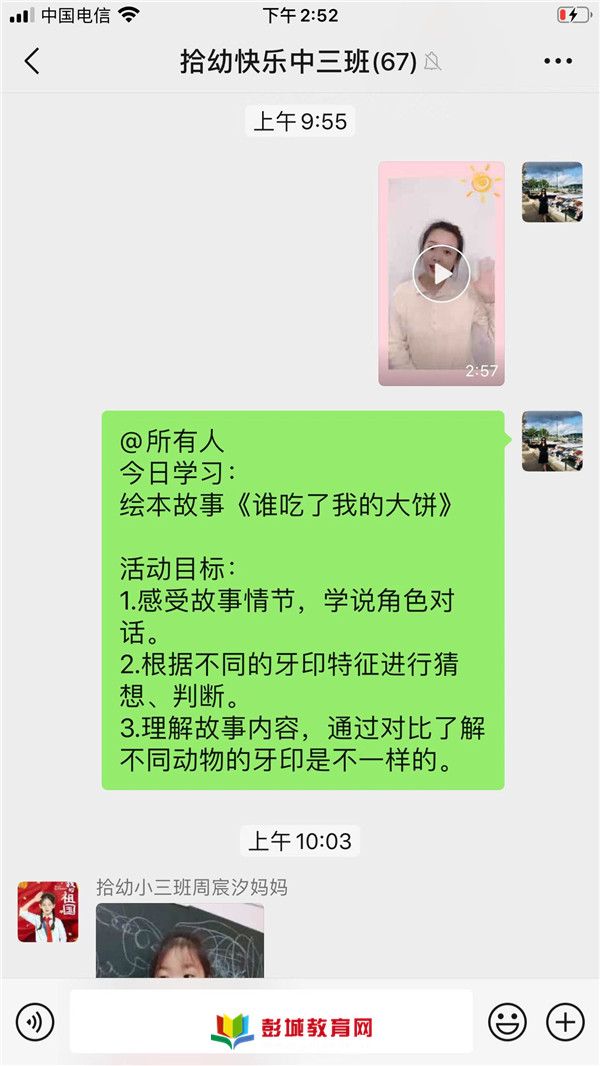Play the 2:57 video message
The image size is (600, 1066).
click(441, 273)
